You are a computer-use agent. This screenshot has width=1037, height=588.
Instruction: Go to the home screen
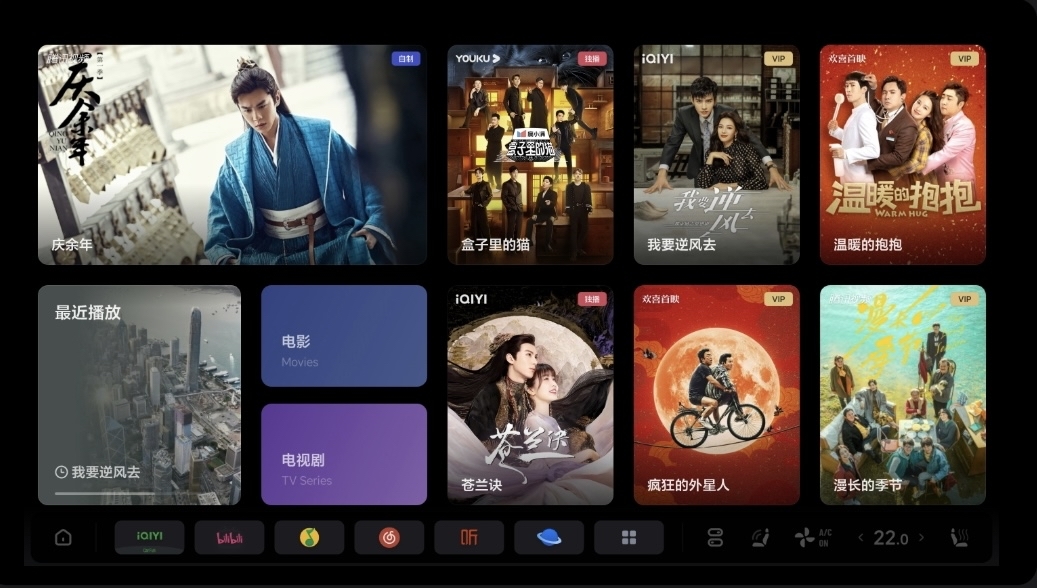pos(63,538)
